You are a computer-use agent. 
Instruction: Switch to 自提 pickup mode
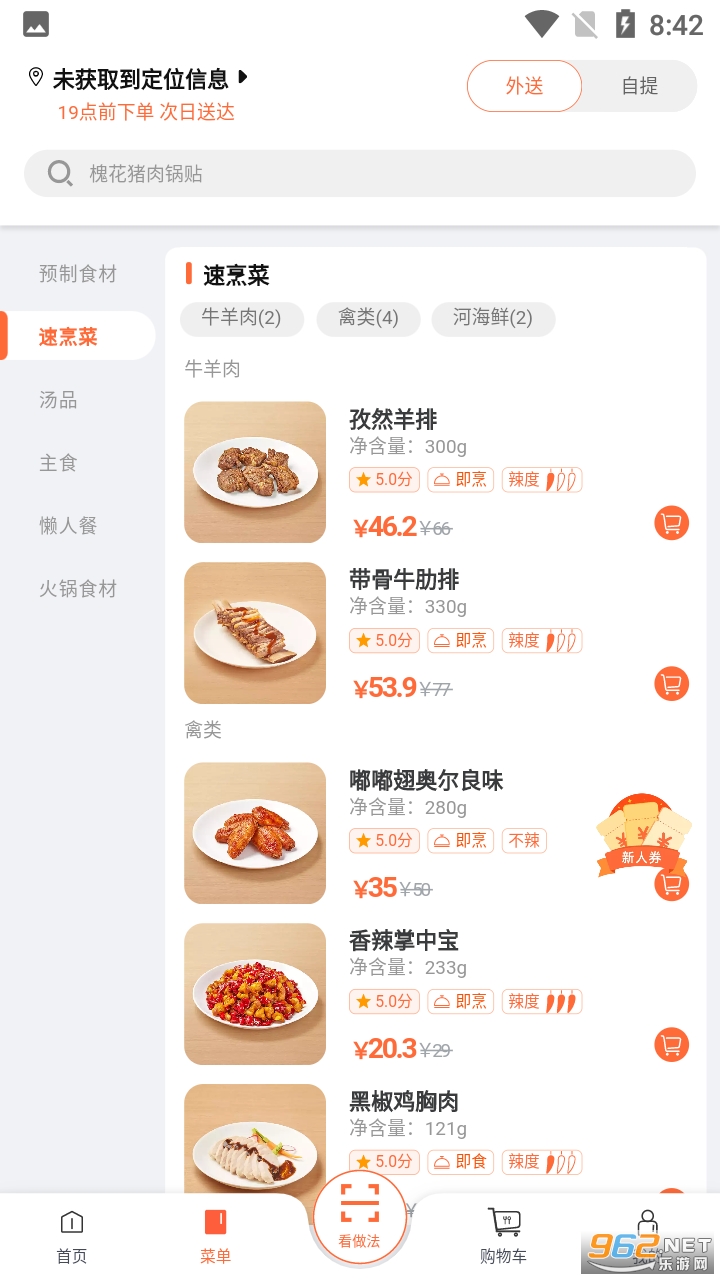tap(639, 86)
